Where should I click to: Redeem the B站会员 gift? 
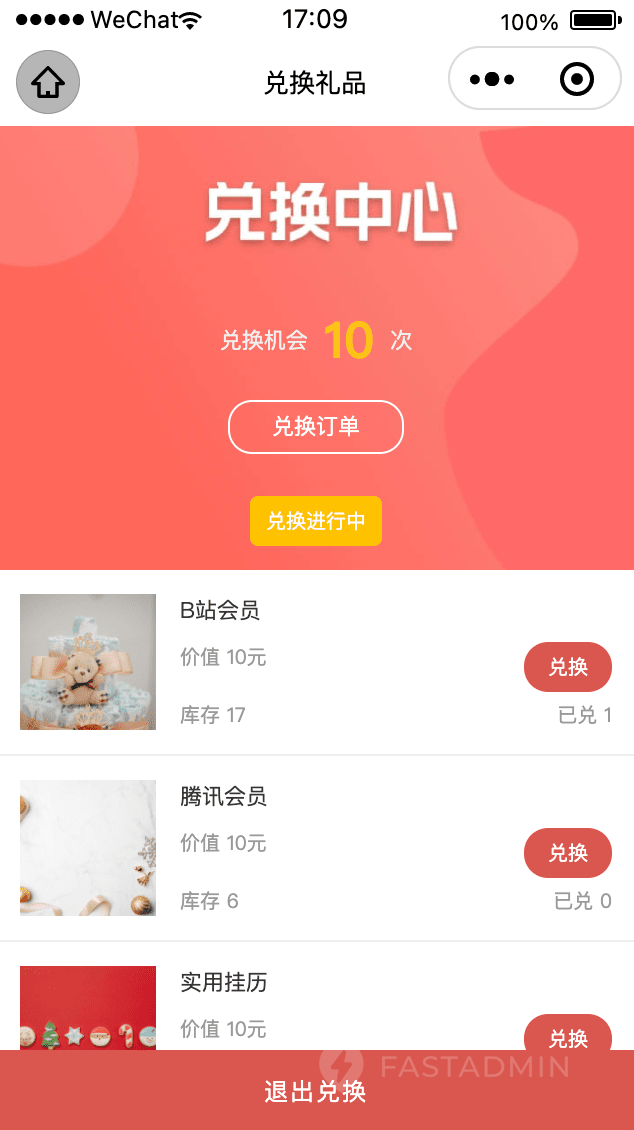[568, 667]
